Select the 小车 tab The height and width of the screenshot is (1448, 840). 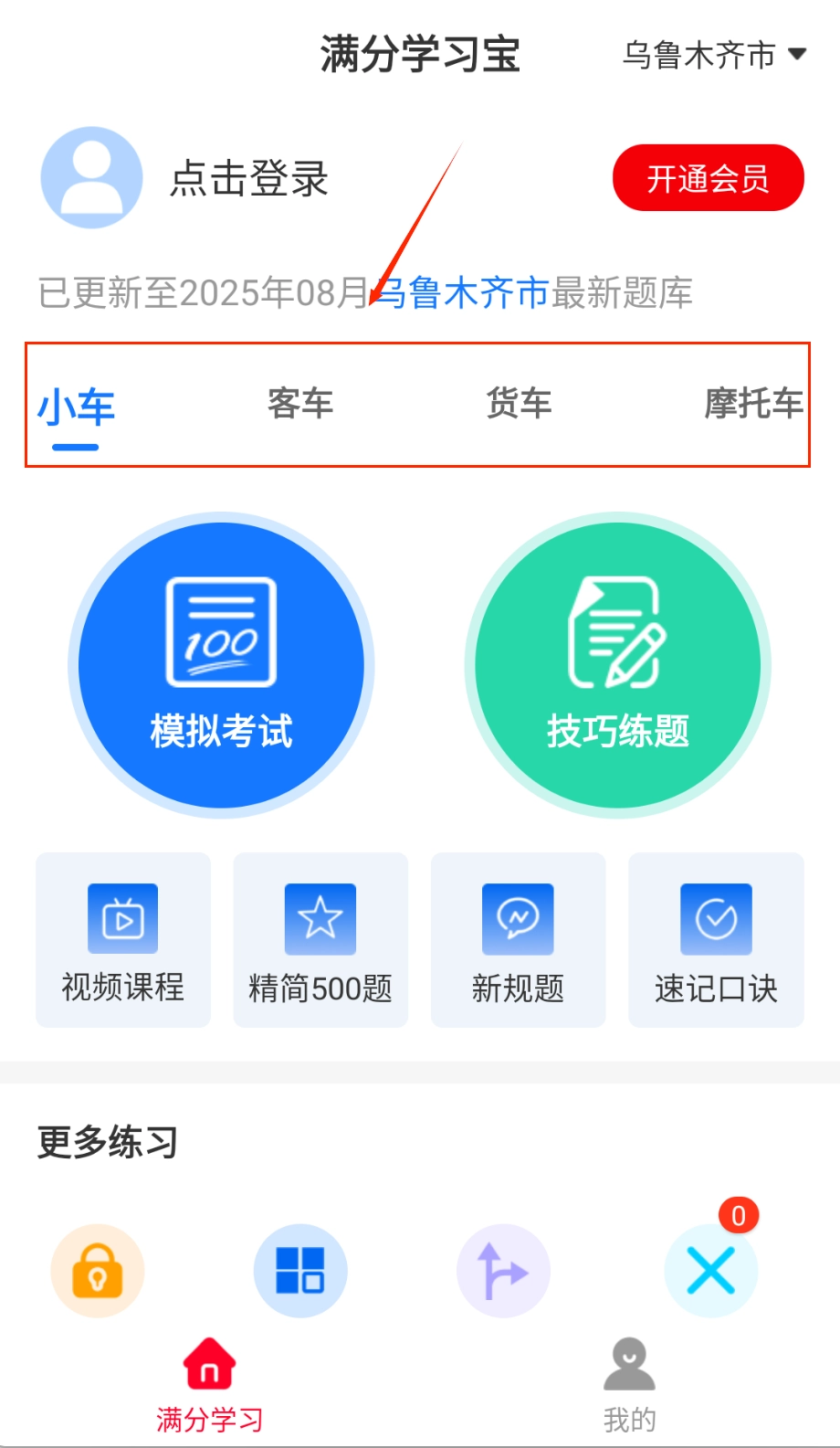tap(76, 407)
